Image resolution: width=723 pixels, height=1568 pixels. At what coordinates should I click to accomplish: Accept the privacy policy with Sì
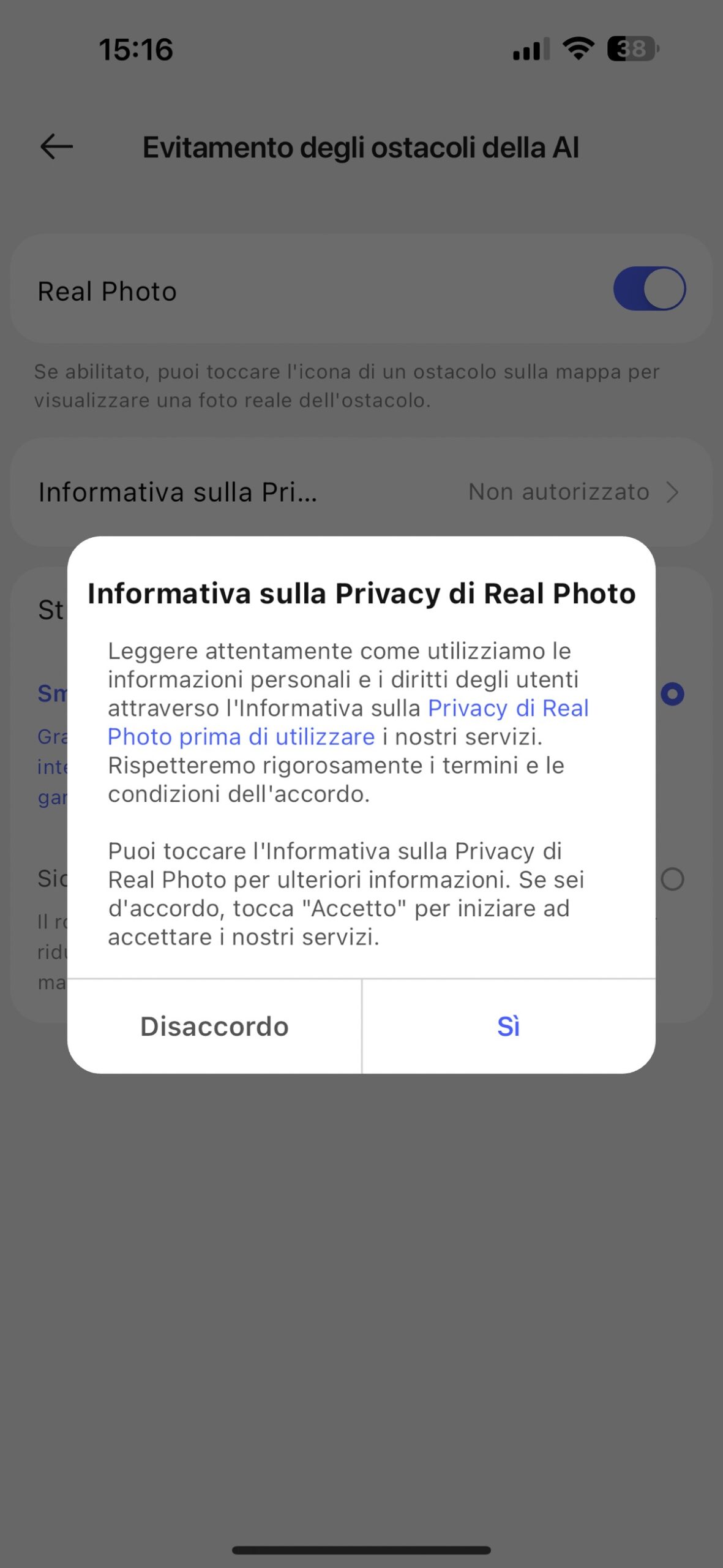[508, 1027]
